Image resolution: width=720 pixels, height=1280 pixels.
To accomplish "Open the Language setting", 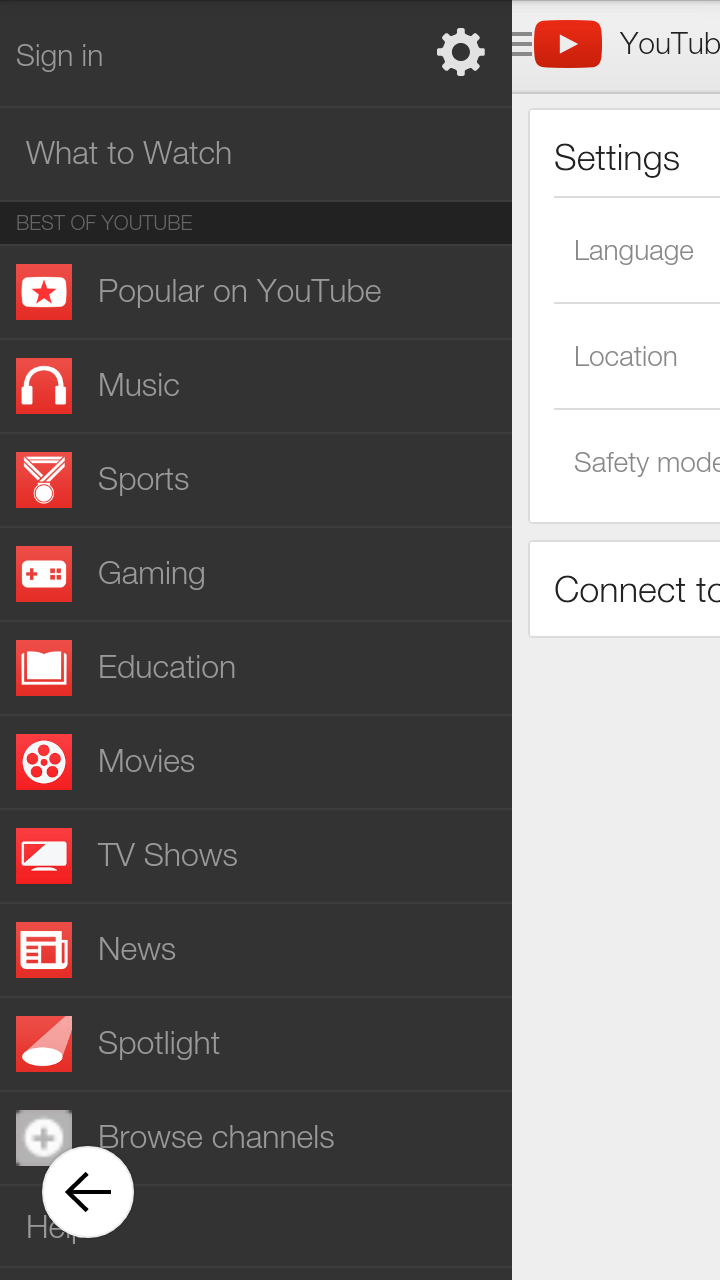I will (x=634, y=250).
